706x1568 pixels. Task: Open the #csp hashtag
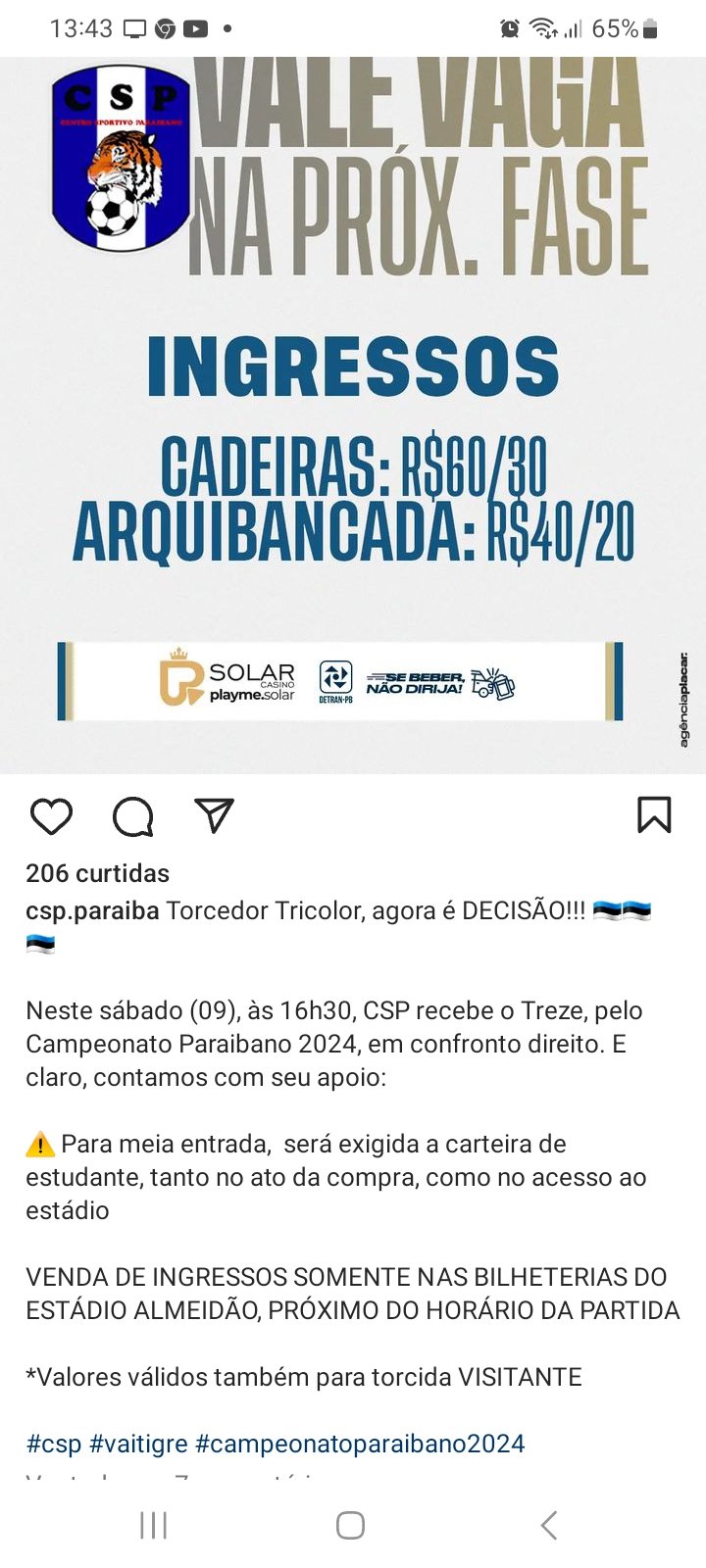click(x=54, y=1444)
